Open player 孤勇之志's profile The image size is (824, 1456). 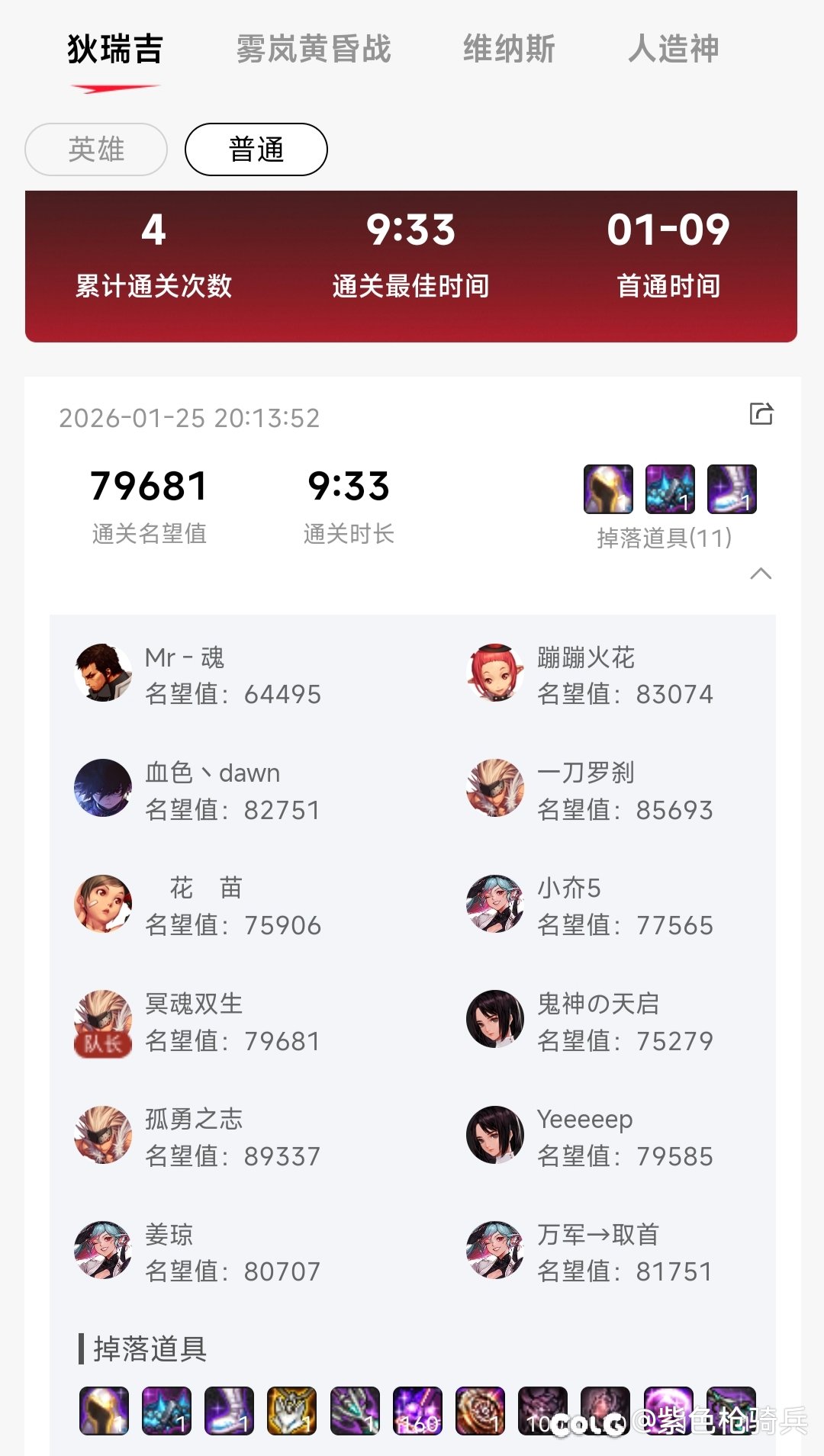pos(103,1135)
